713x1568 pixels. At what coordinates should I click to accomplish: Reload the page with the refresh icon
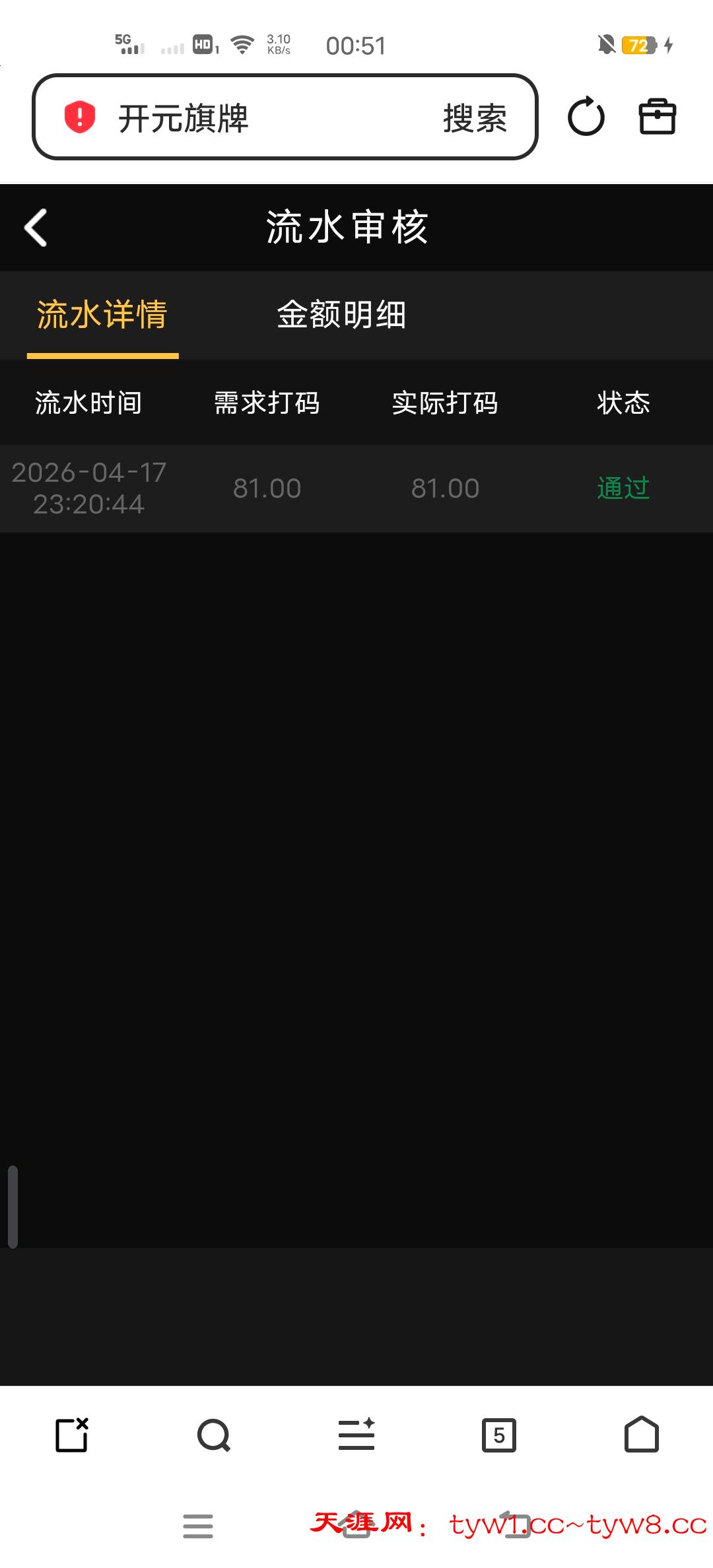pos(586,117)
